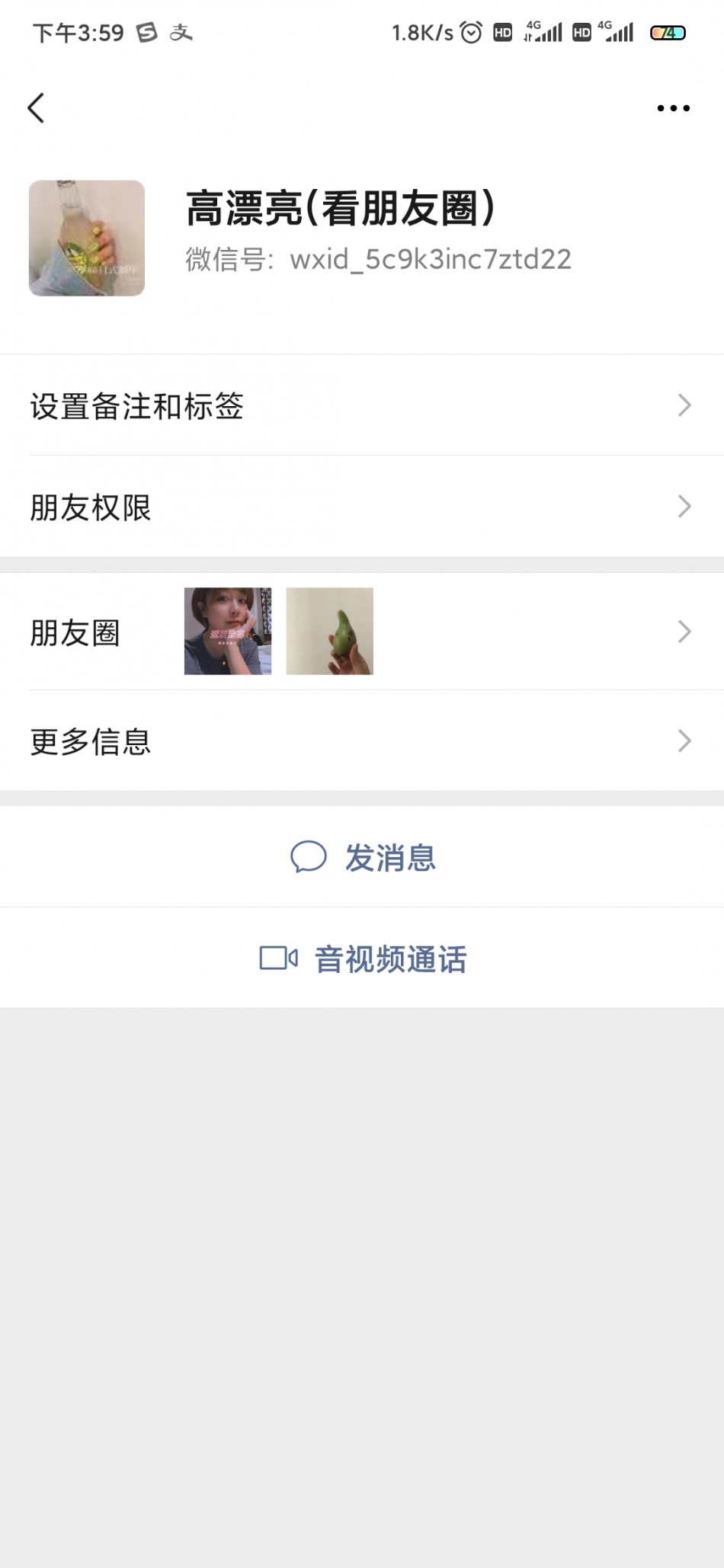This screenshot has height=1568, width=724.
Task: Open 设置备注和标签 settings
Action: (362, 405)
